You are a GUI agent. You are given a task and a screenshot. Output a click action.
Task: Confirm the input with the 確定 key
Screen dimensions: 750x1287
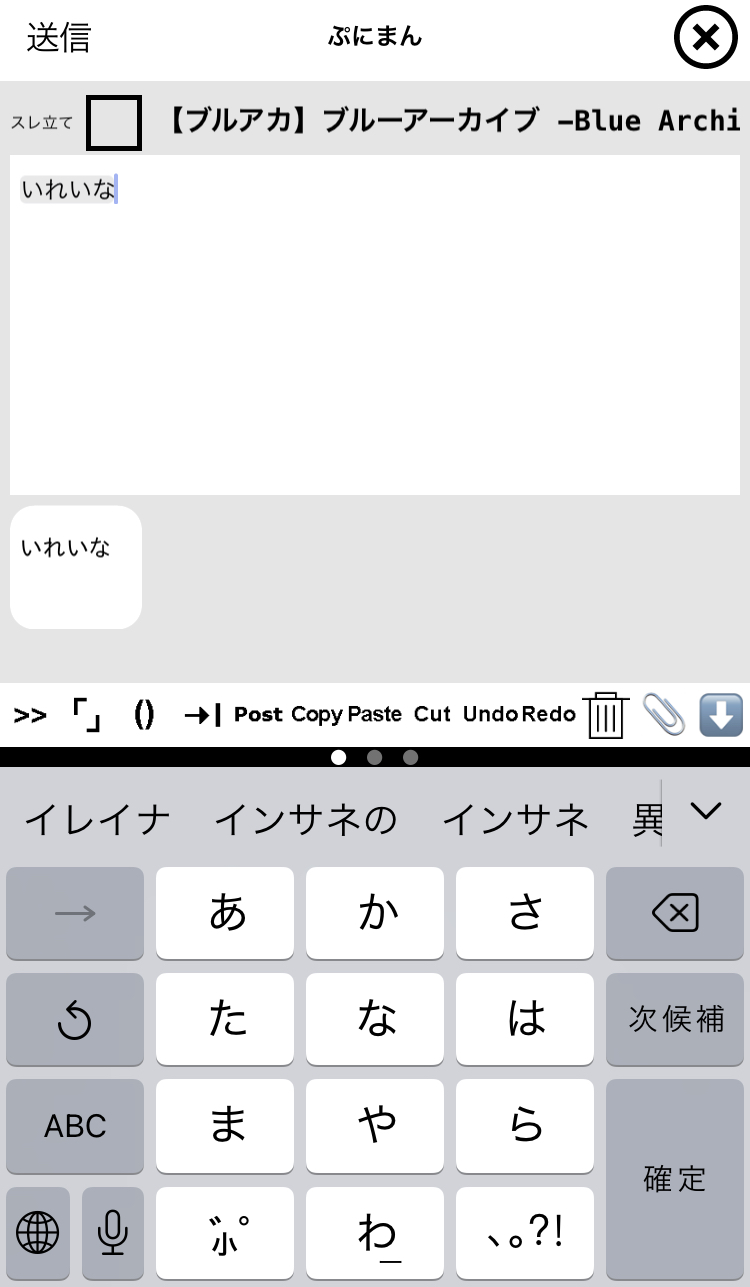click(675, 1179)
